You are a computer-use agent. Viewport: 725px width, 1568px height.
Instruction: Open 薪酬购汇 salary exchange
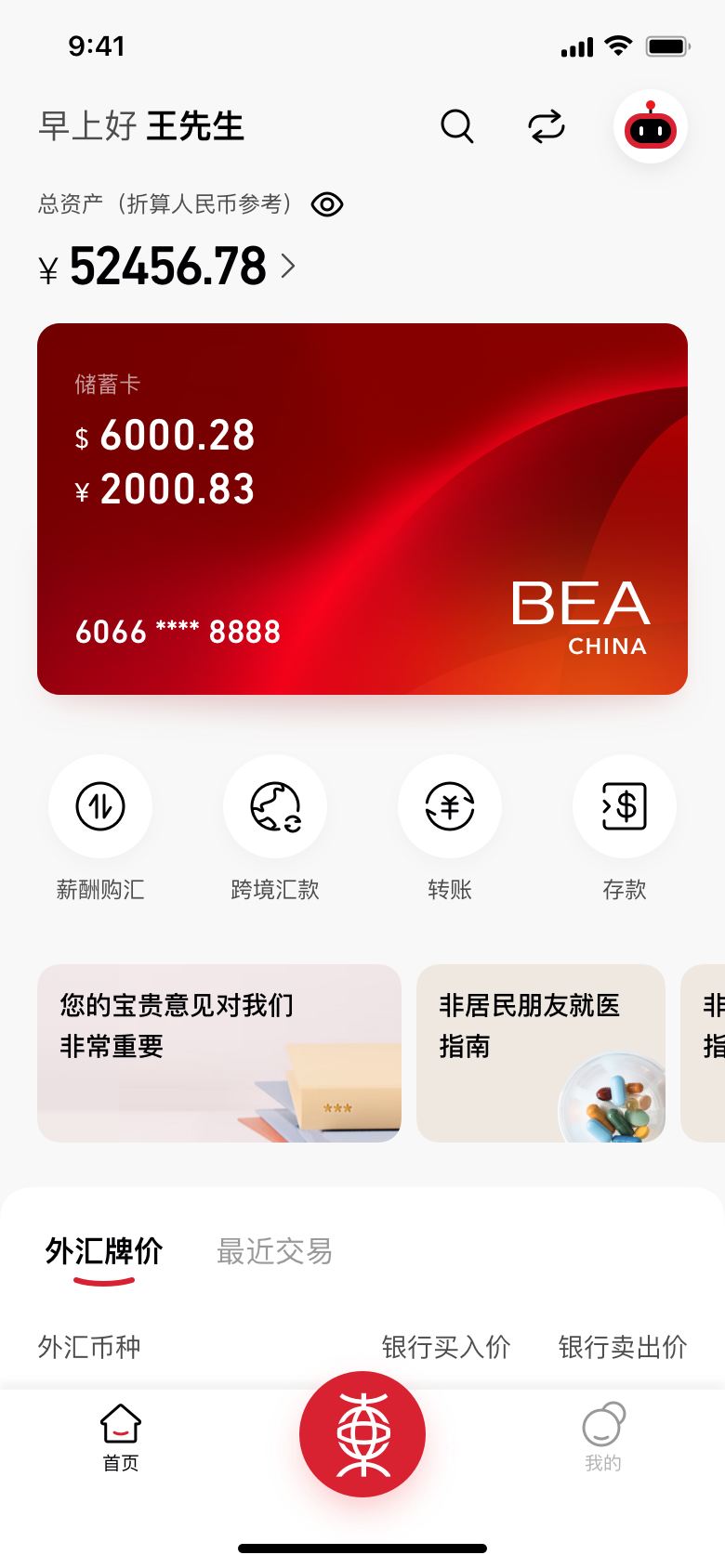point(100,806)
